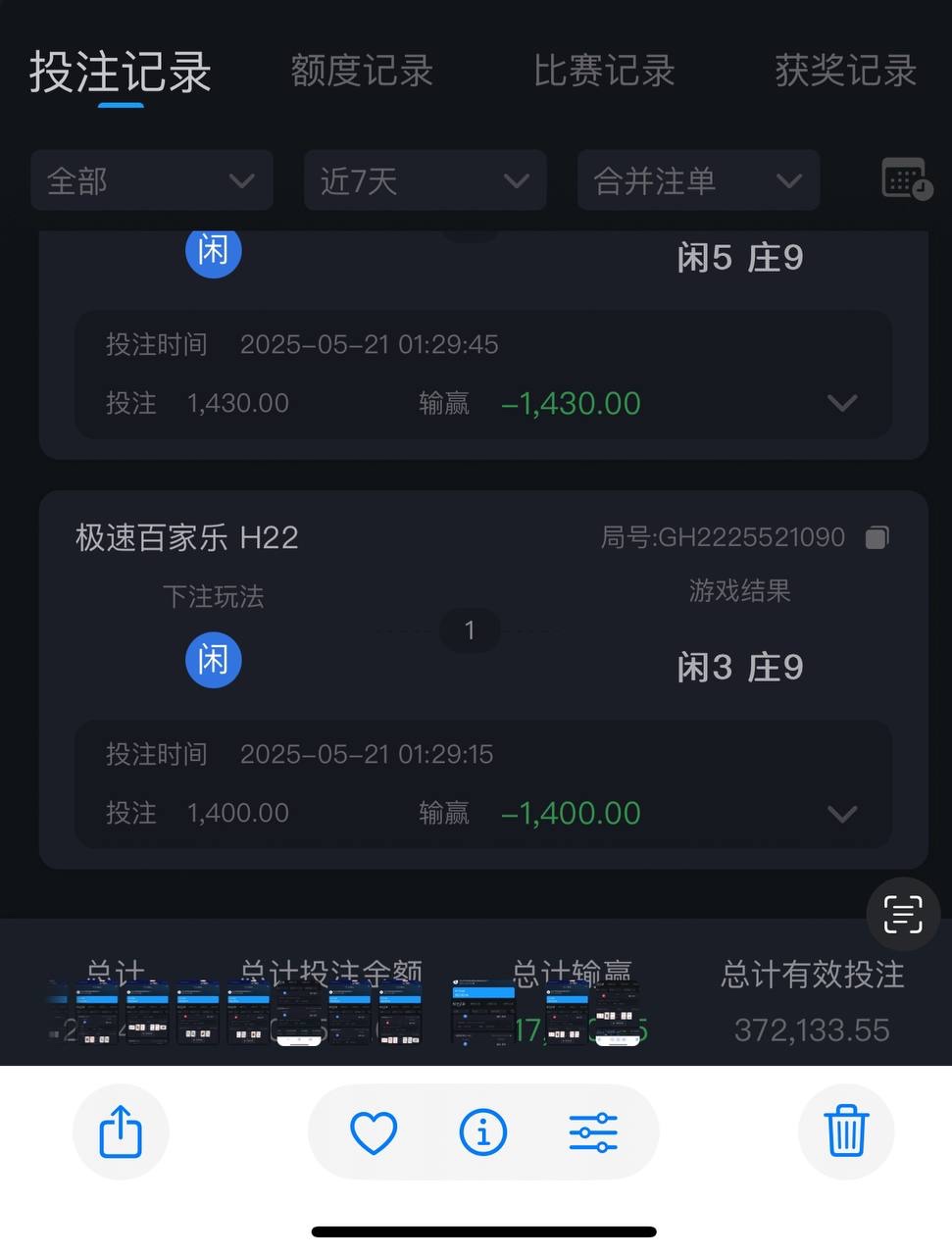The width and height of the screenshot is (952, 1255).
Task: Expand details of the -1,400.00 bet record
Action: pos(841,814)
